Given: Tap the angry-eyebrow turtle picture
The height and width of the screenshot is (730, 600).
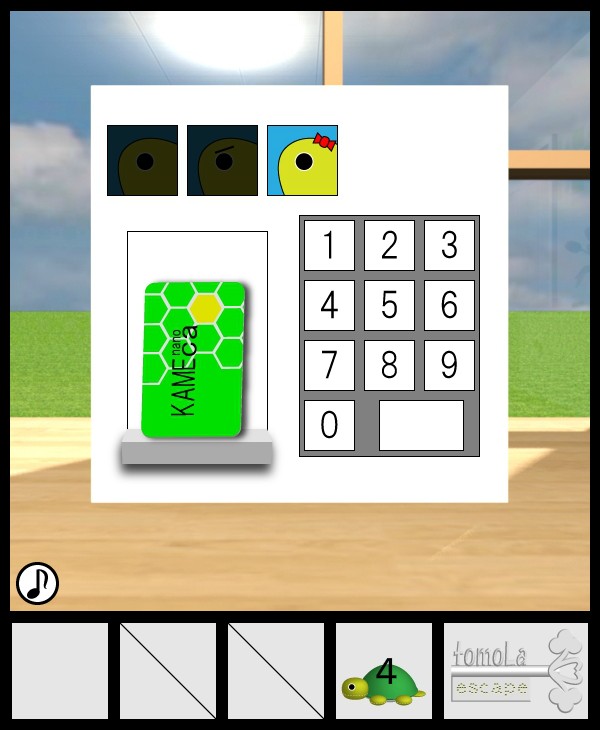Looking at the screenshot, I should coord(222,160).
